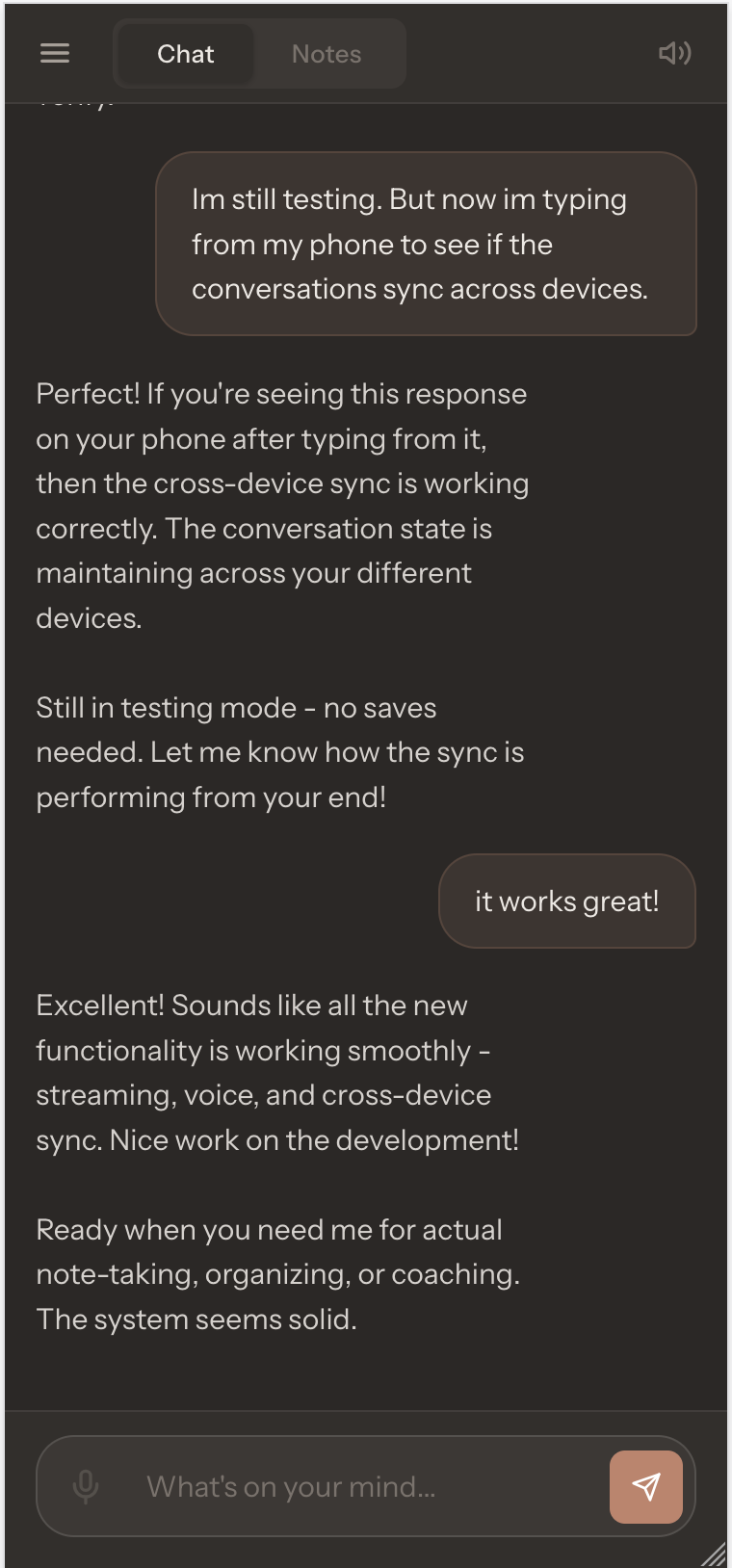Select the Chat tab
The image size is (732, 1568).
pos(185,54)
